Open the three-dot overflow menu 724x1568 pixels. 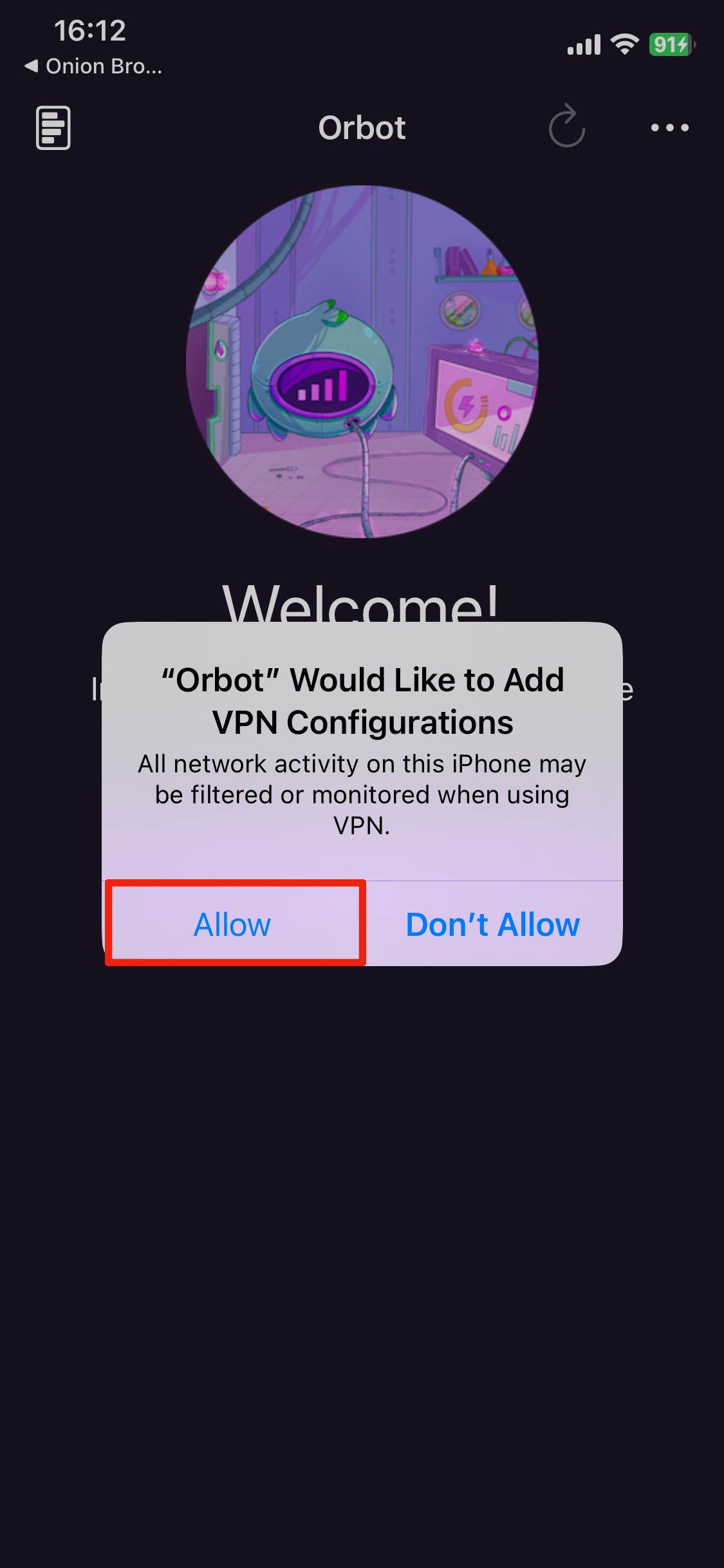point(669,127)
